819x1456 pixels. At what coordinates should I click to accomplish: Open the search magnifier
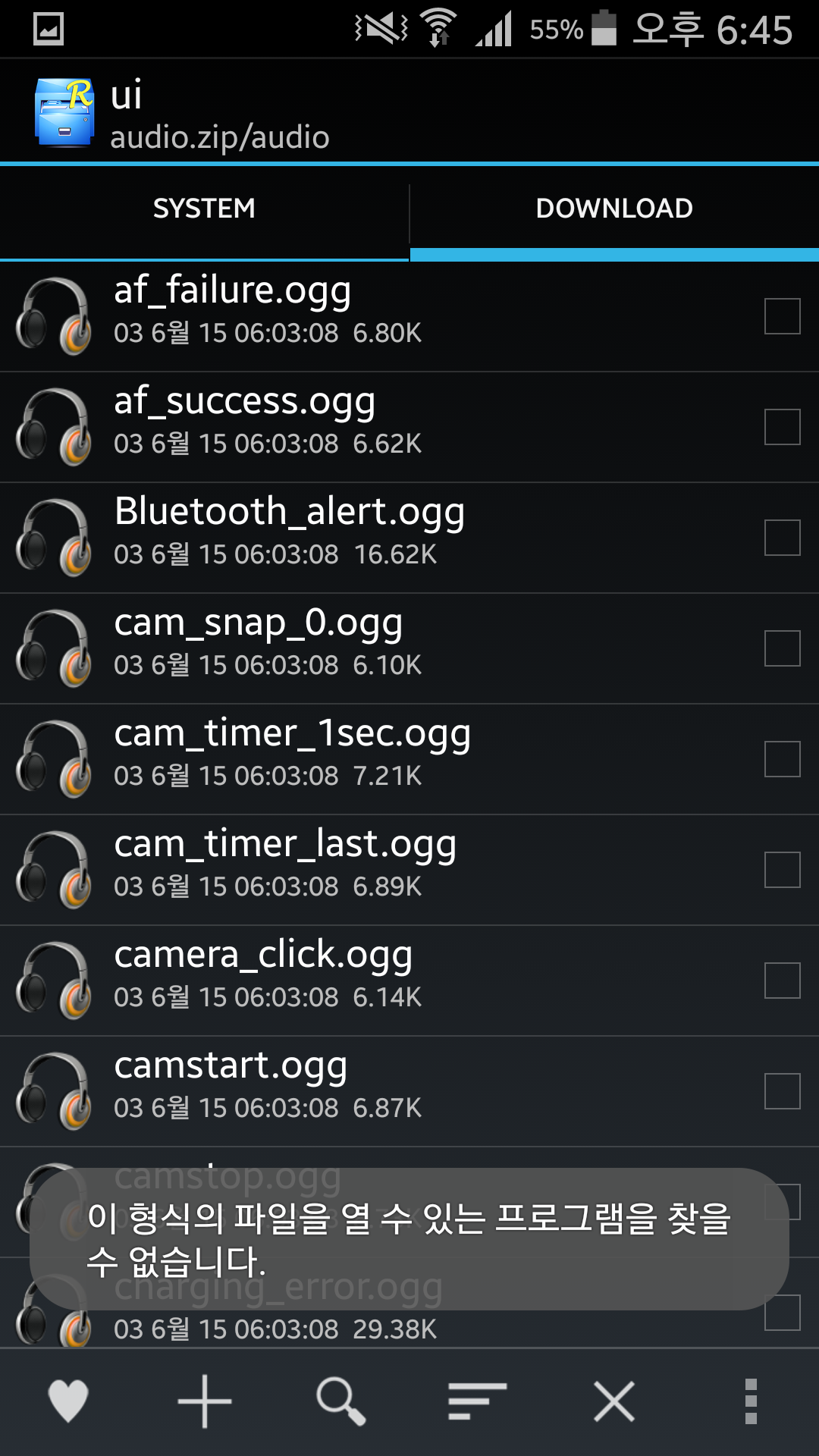coord(341,1401)
